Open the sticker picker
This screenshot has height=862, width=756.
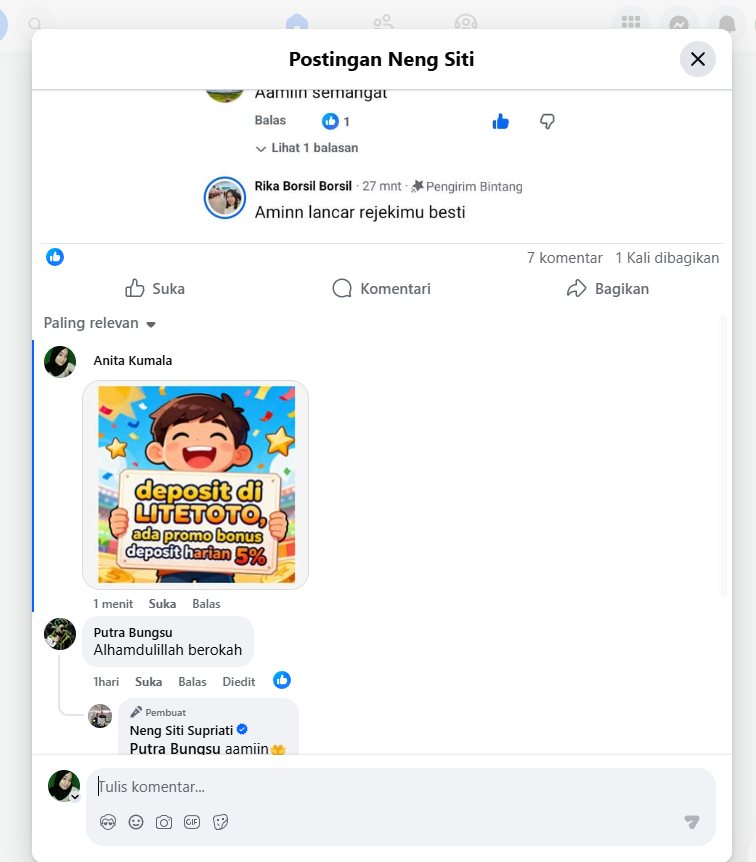pyautogui.click(x=220, y=822)
